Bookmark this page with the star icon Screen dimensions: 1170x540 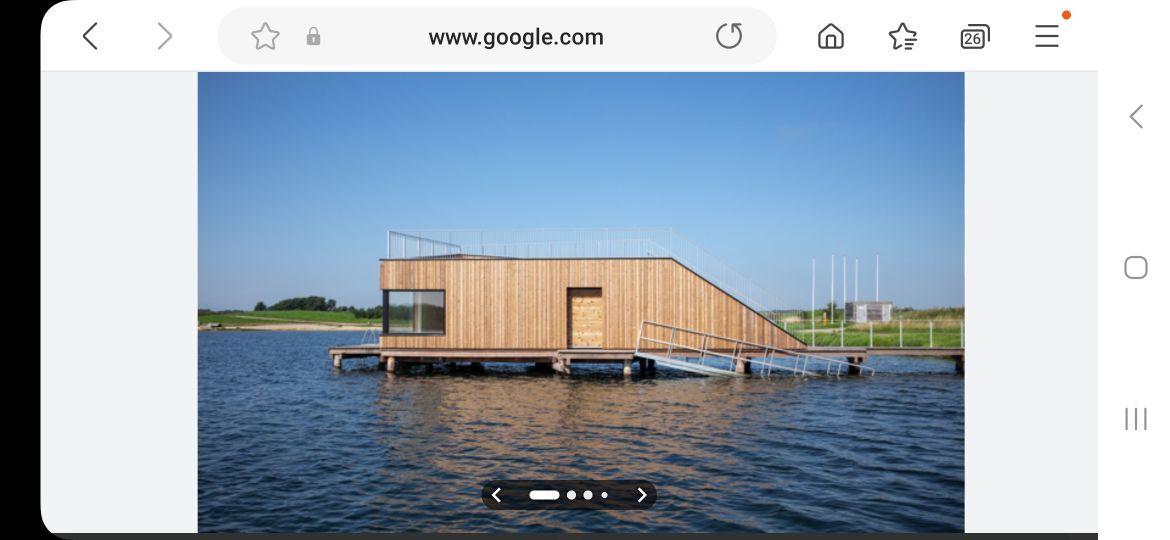(x=265, y=37)
